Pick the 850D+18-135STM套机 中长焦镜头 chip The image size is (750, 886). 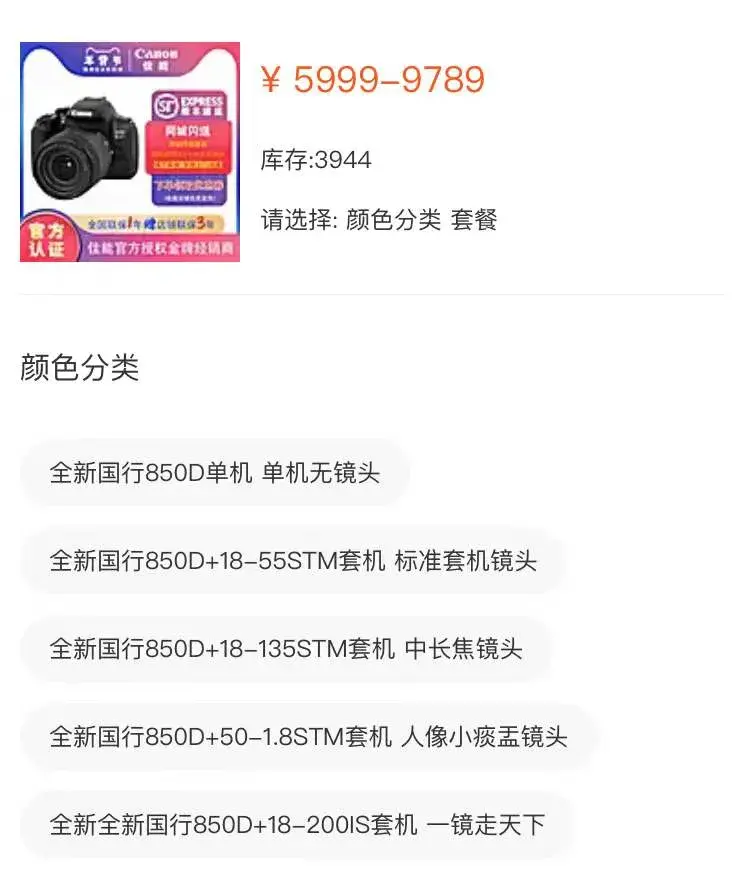pos(286,649)
